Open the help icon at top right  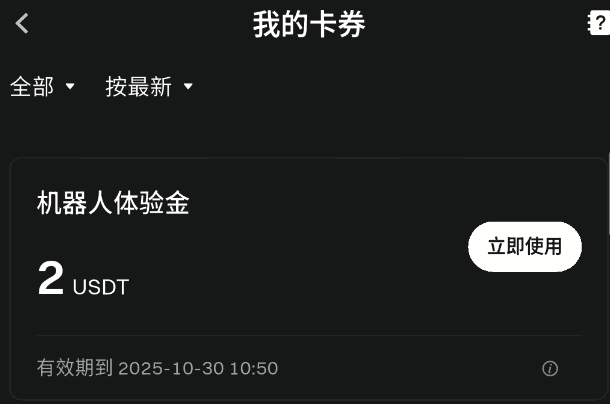tap(598, 24)
